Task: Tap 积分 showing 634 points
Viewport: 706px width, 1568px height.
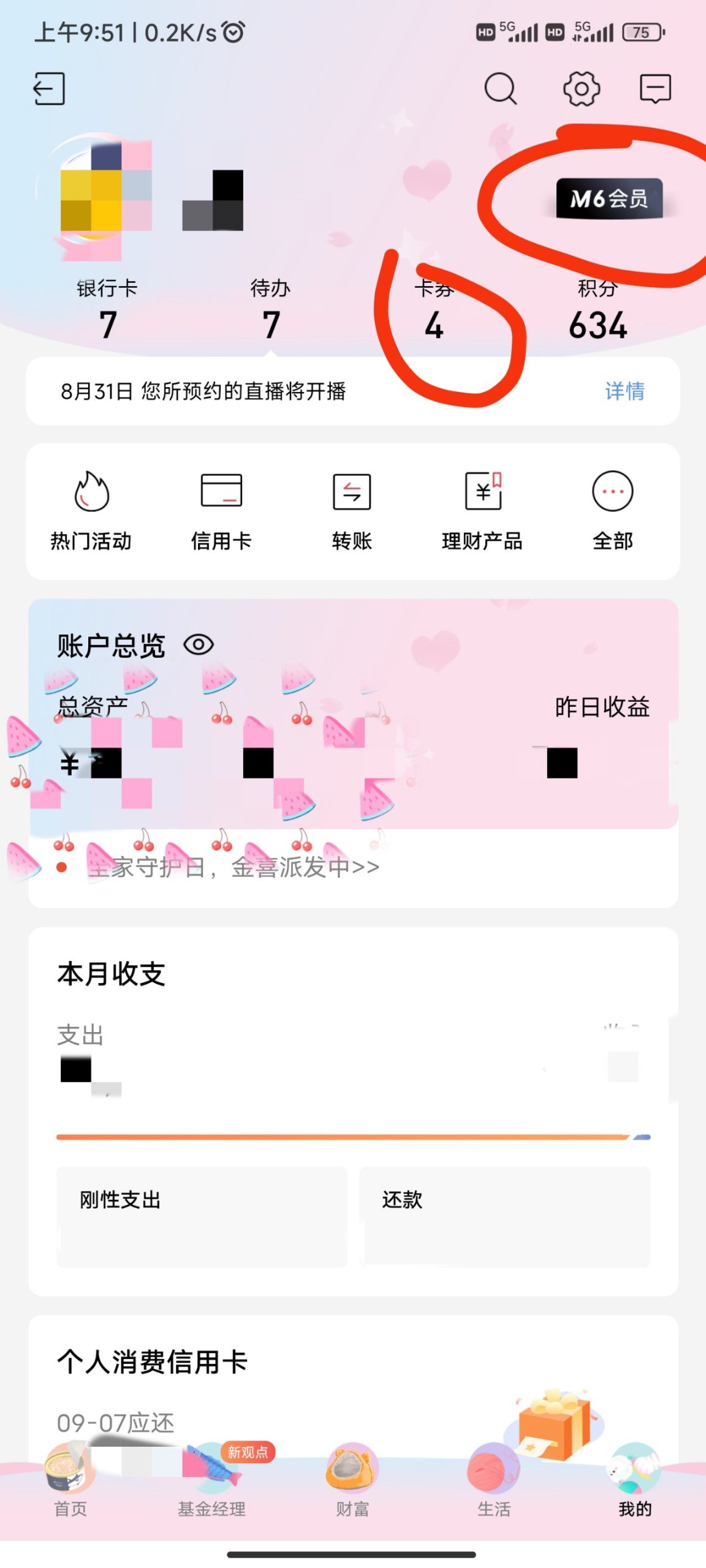Action: (599, 309)
